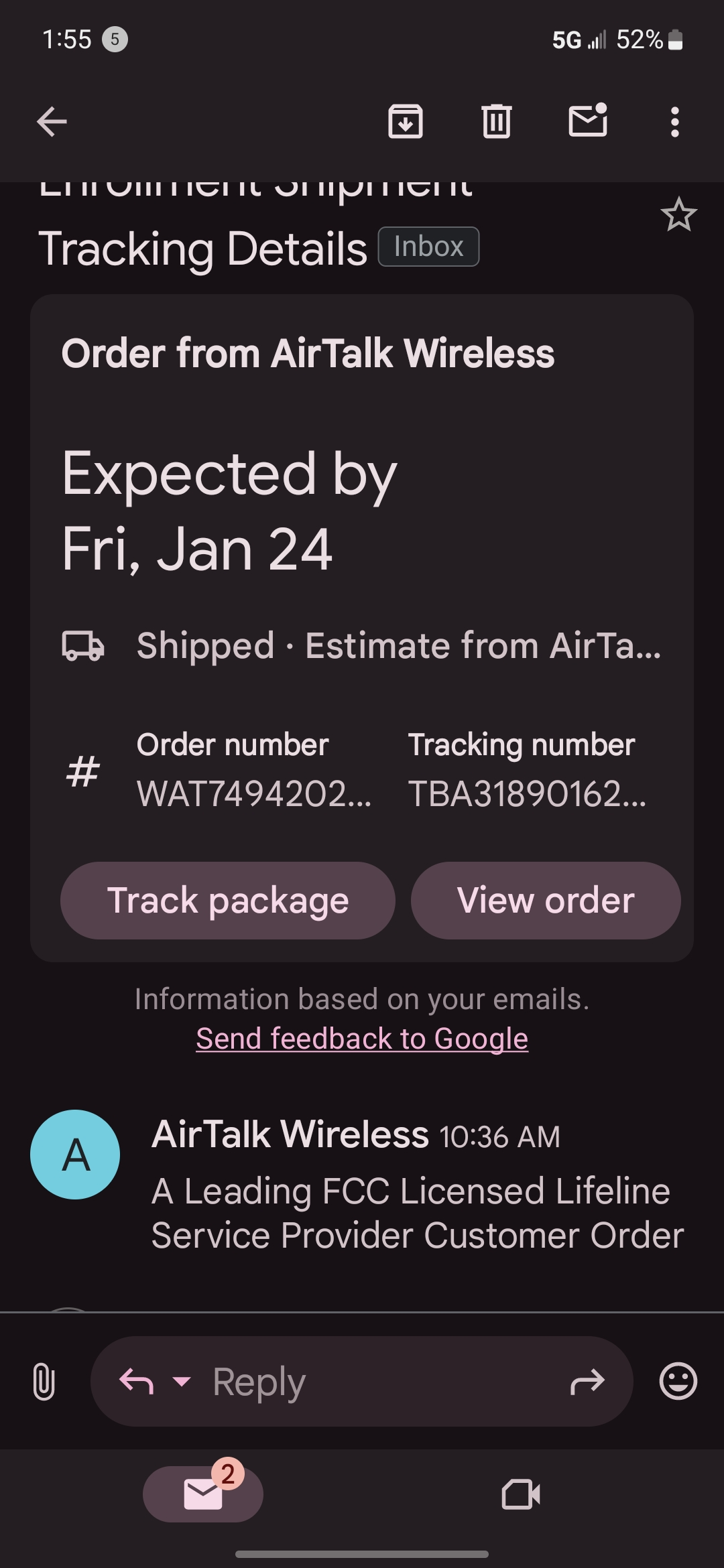Attach a file to the reply
Viewport: 724px width, 1568px height.
click(x=44, y=1381)
